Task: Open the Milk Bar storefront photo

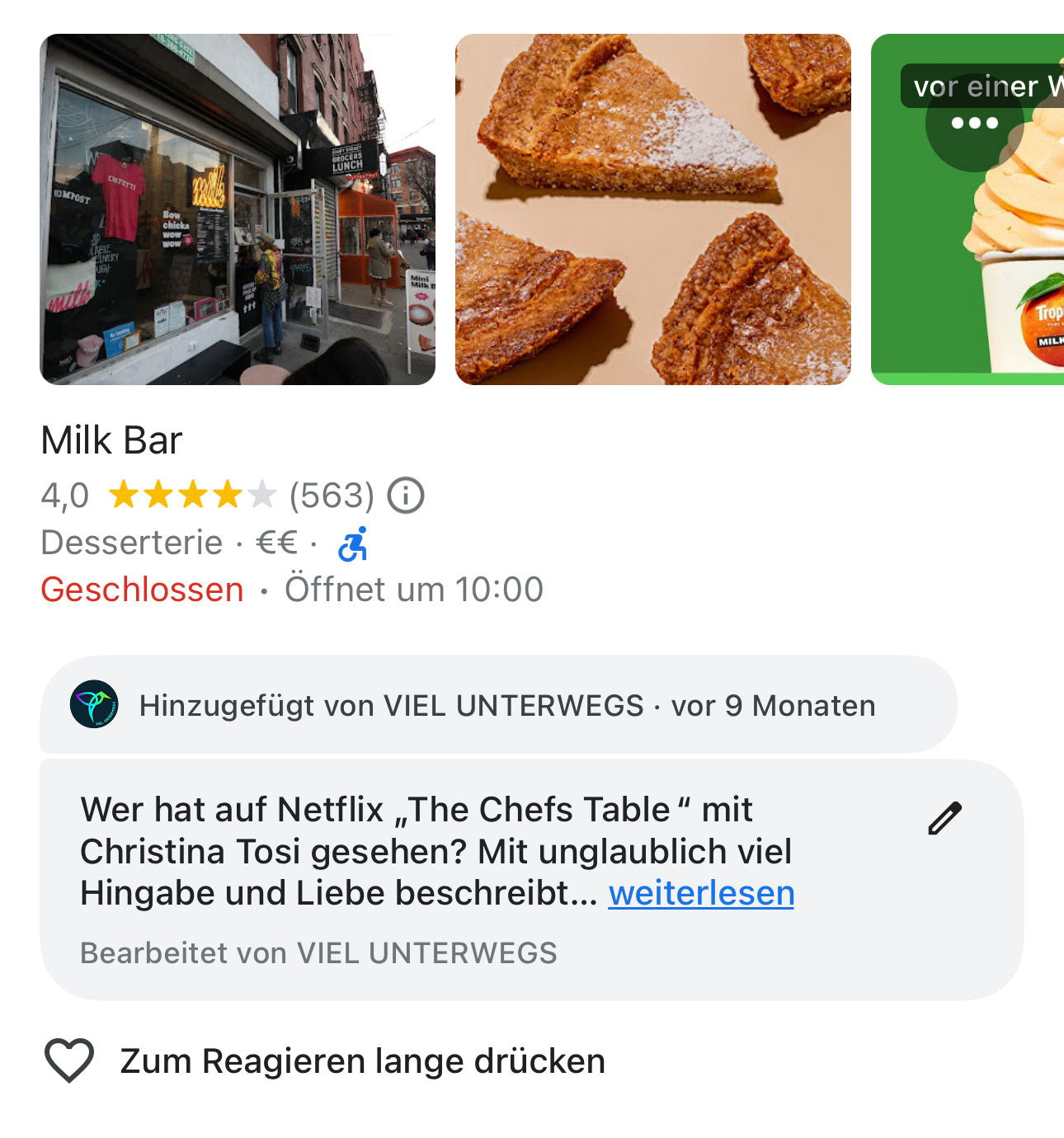Action: [x=238, y=209]
